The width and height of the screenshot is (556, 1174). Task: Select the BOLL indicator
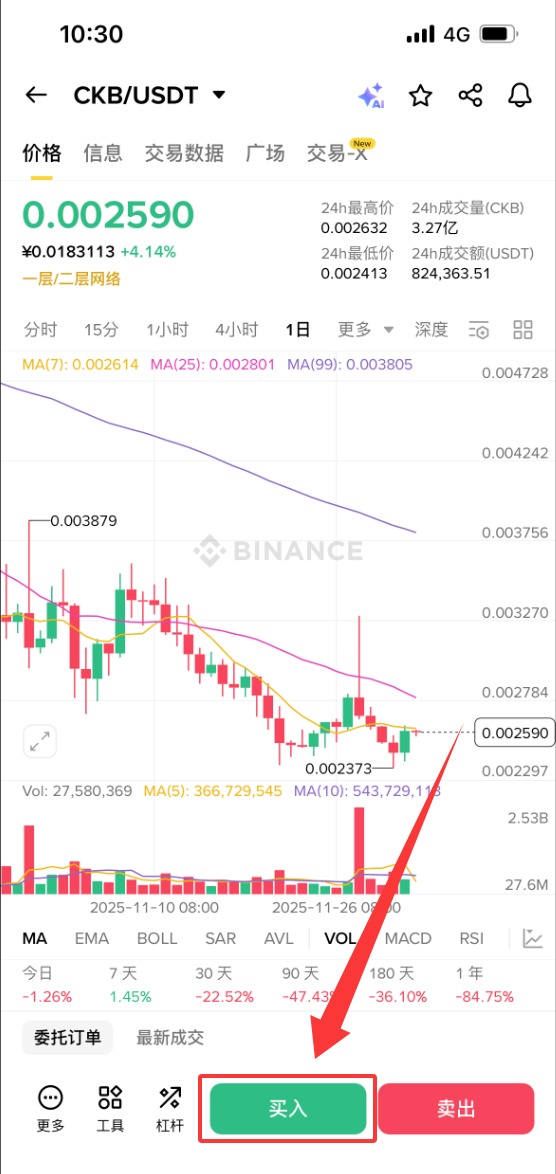tap(157, 938)
